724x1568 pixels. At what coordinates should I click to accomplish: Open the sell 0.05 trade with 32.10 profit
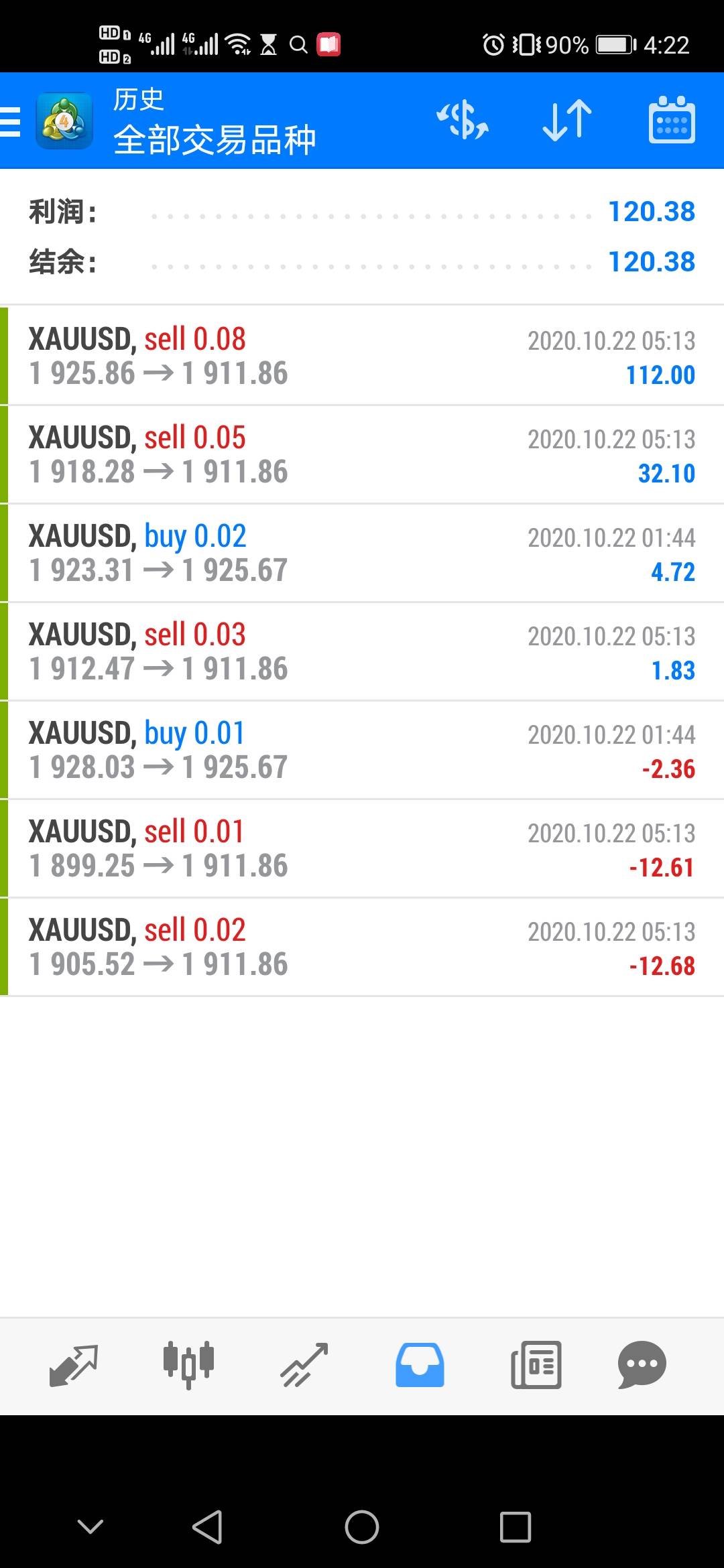pos(362,454)
